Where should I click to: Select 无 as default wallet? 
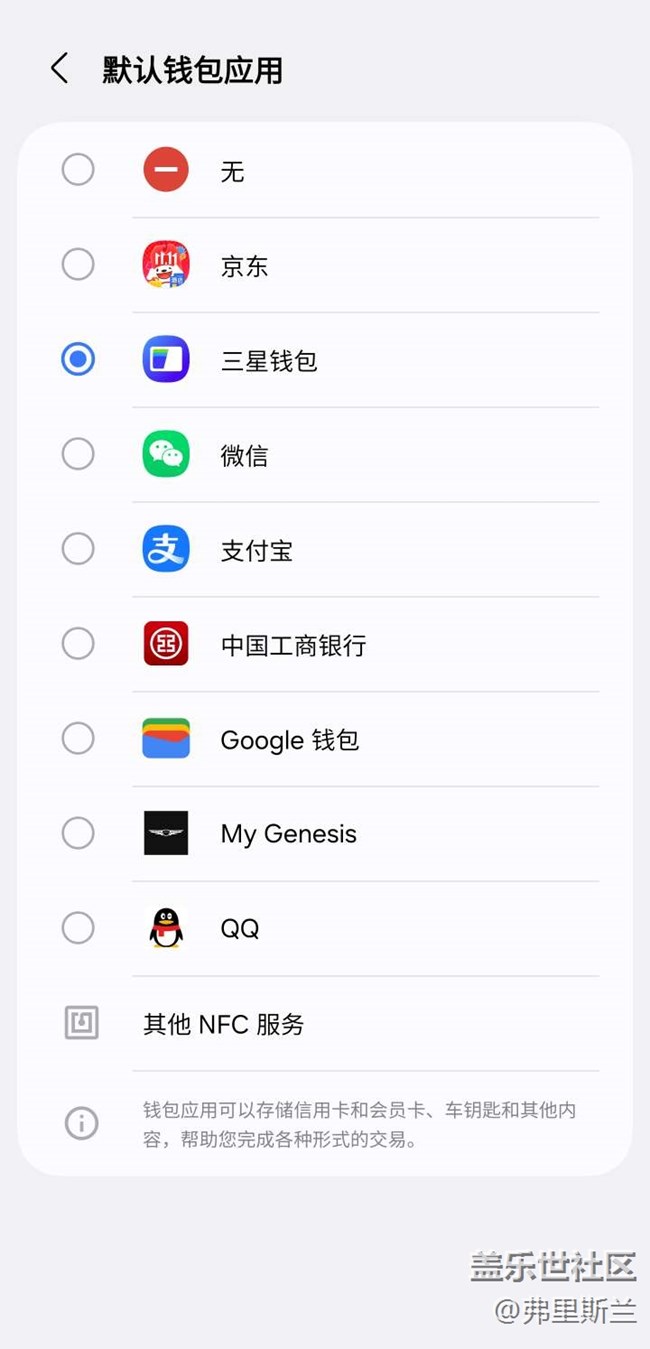(x=78, y=170)
